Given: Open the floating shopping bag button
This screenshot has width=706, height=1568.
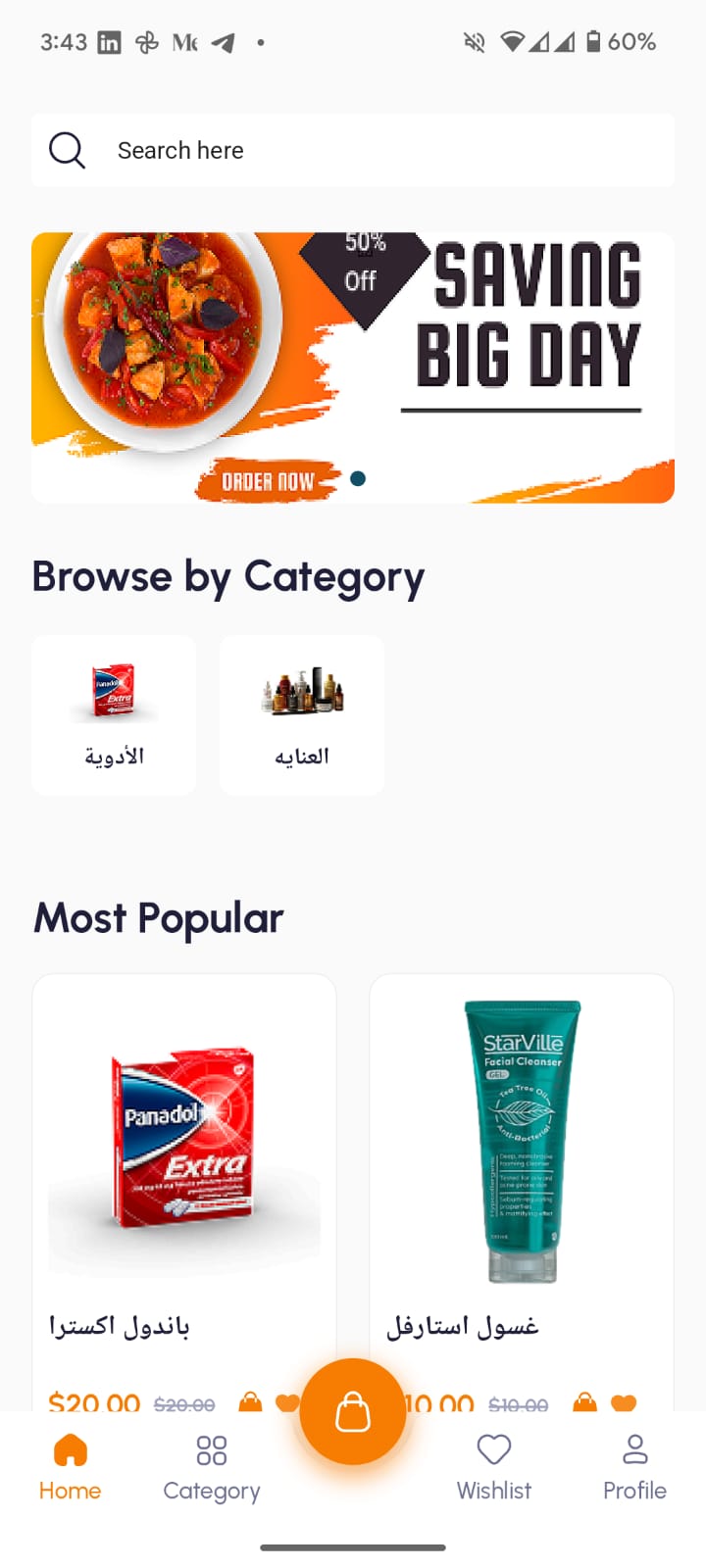Looking at the screenshot, I should pos(353,1412).
